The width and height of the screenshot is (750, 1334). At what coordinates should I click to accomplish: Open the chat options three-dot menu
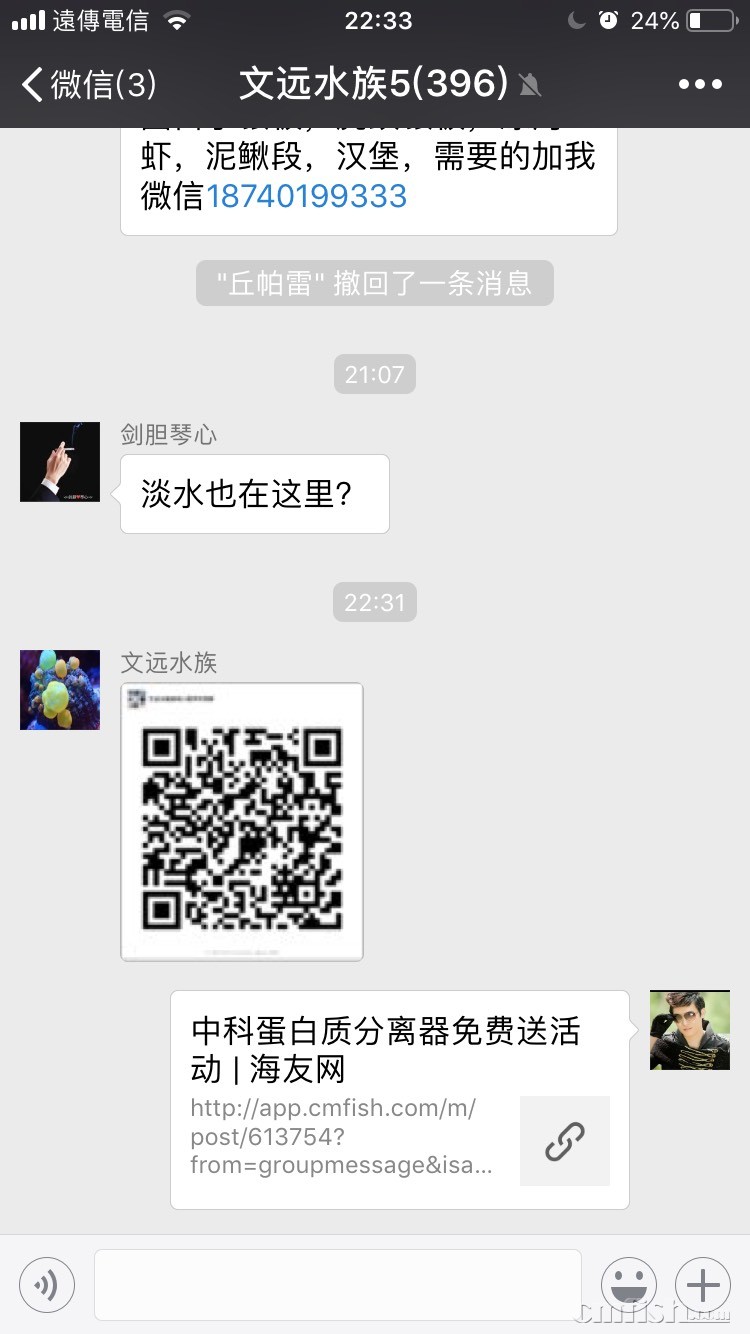700,85
